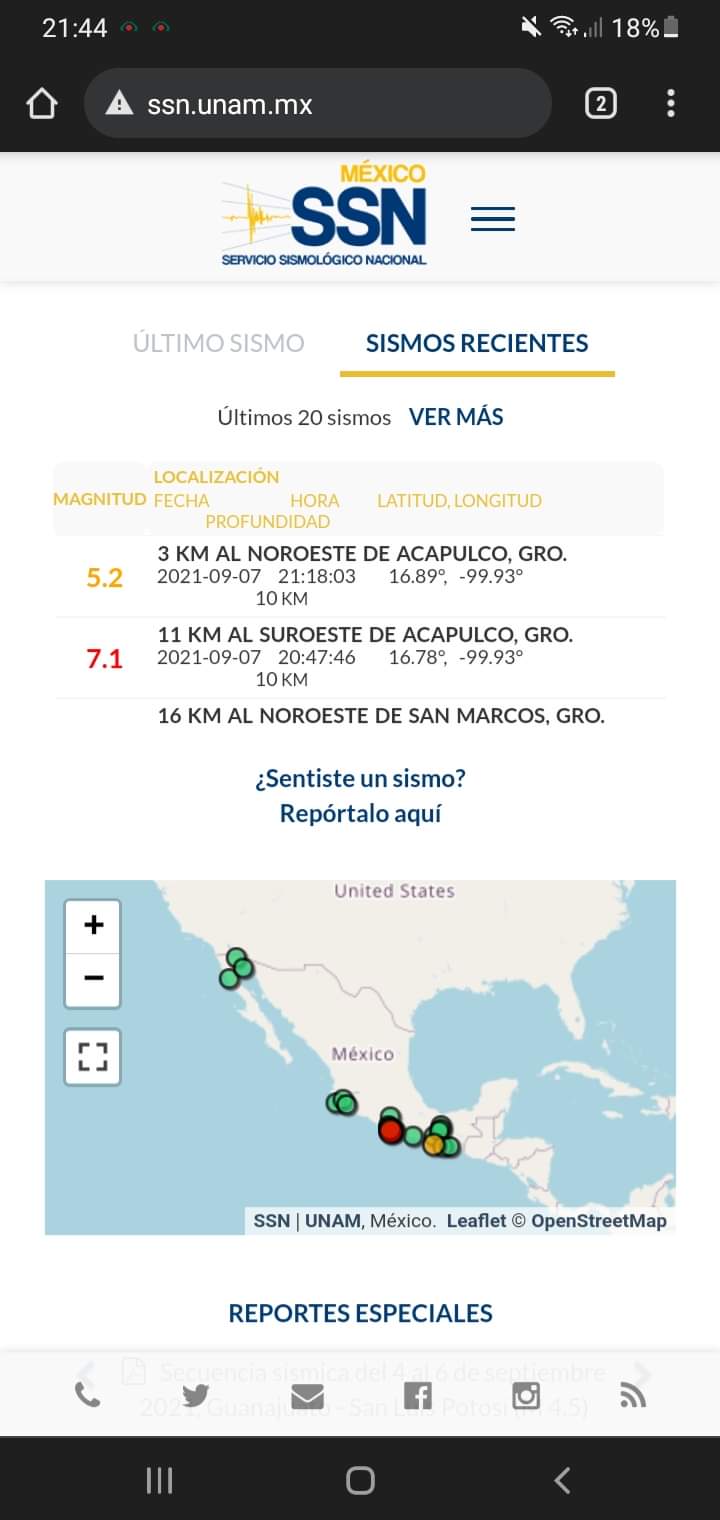Open the browser tab switcher
Viewport: 720px width, 1520px height.
600,103
